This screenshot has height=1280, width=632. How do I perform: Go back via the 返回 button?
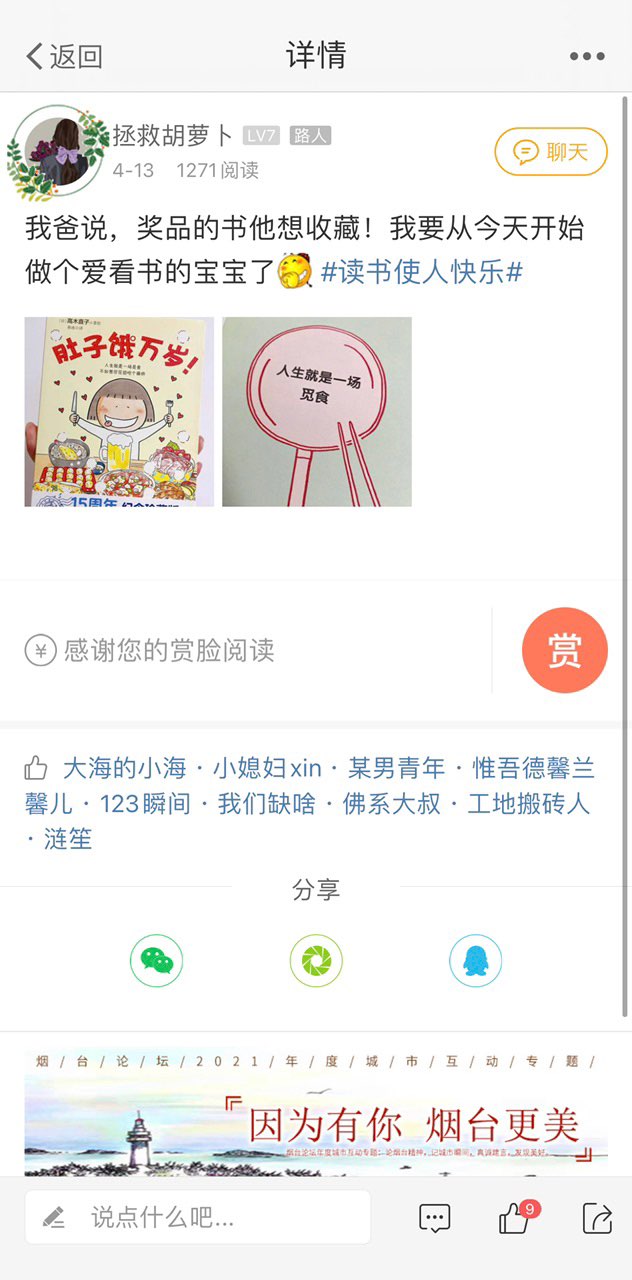click(64, 56)
